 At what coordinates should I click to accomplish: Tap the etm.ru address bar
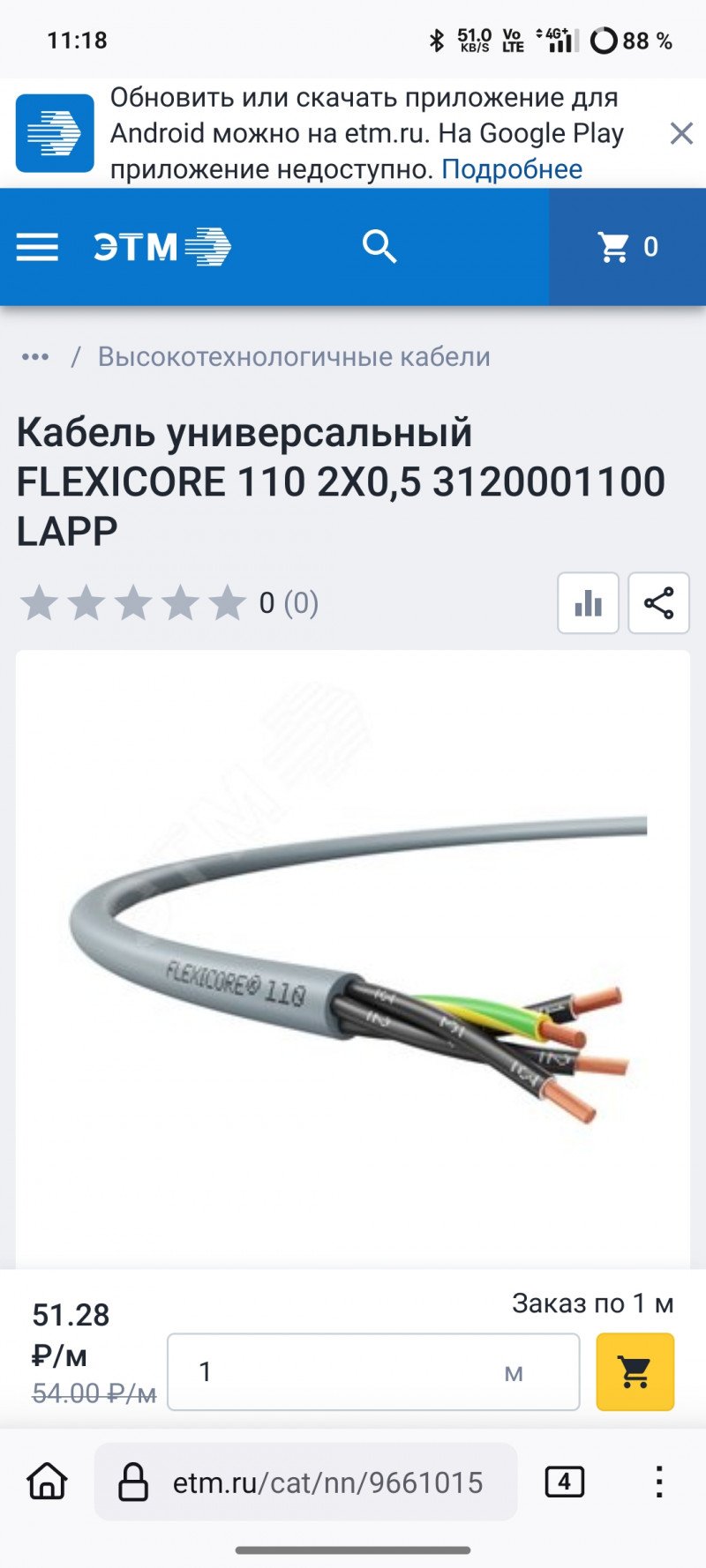tap(327, 1482)
